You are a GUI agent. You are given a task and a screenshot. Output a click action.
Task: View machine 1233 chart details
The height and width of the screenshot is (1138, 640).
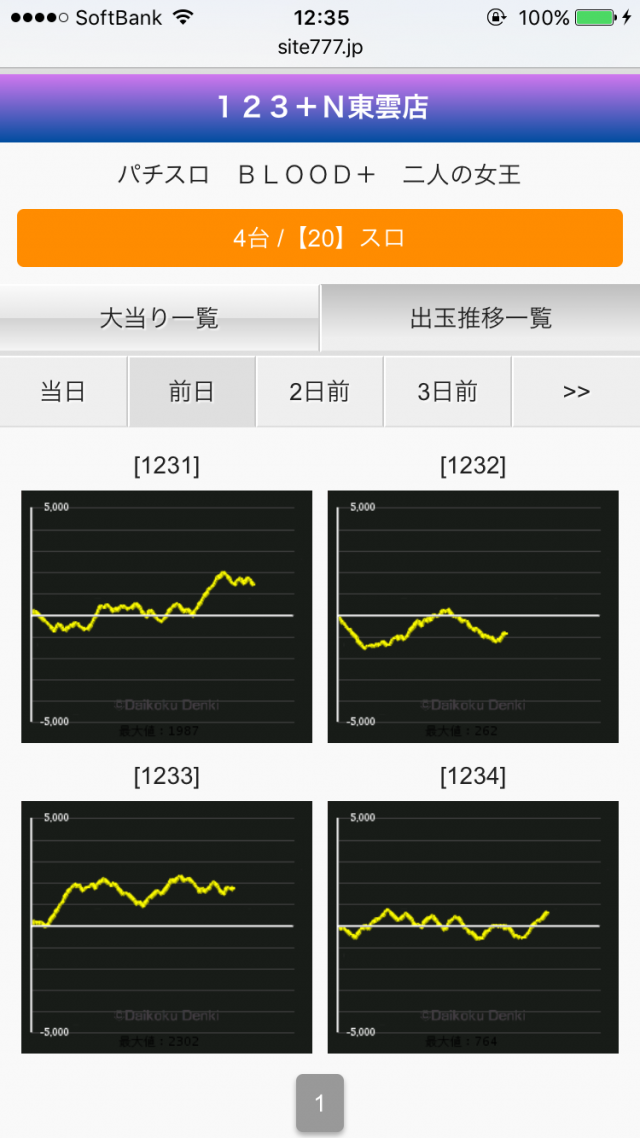[x=167, y=927]
